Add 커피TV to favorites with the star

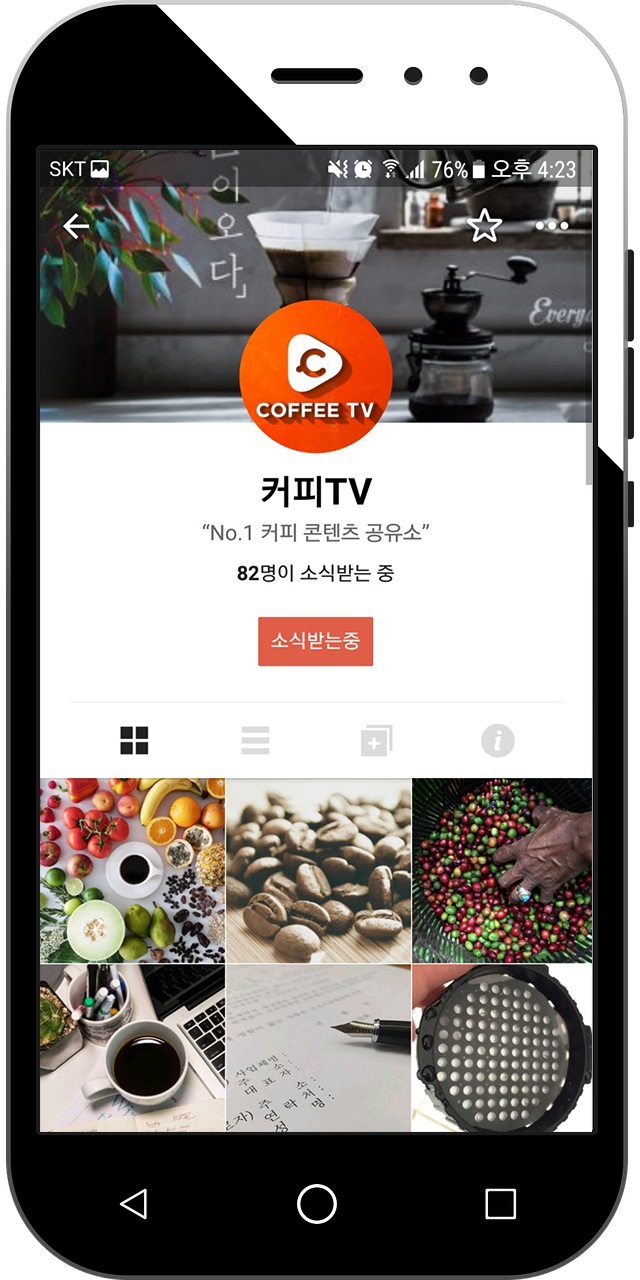click(x=485, y=226)
